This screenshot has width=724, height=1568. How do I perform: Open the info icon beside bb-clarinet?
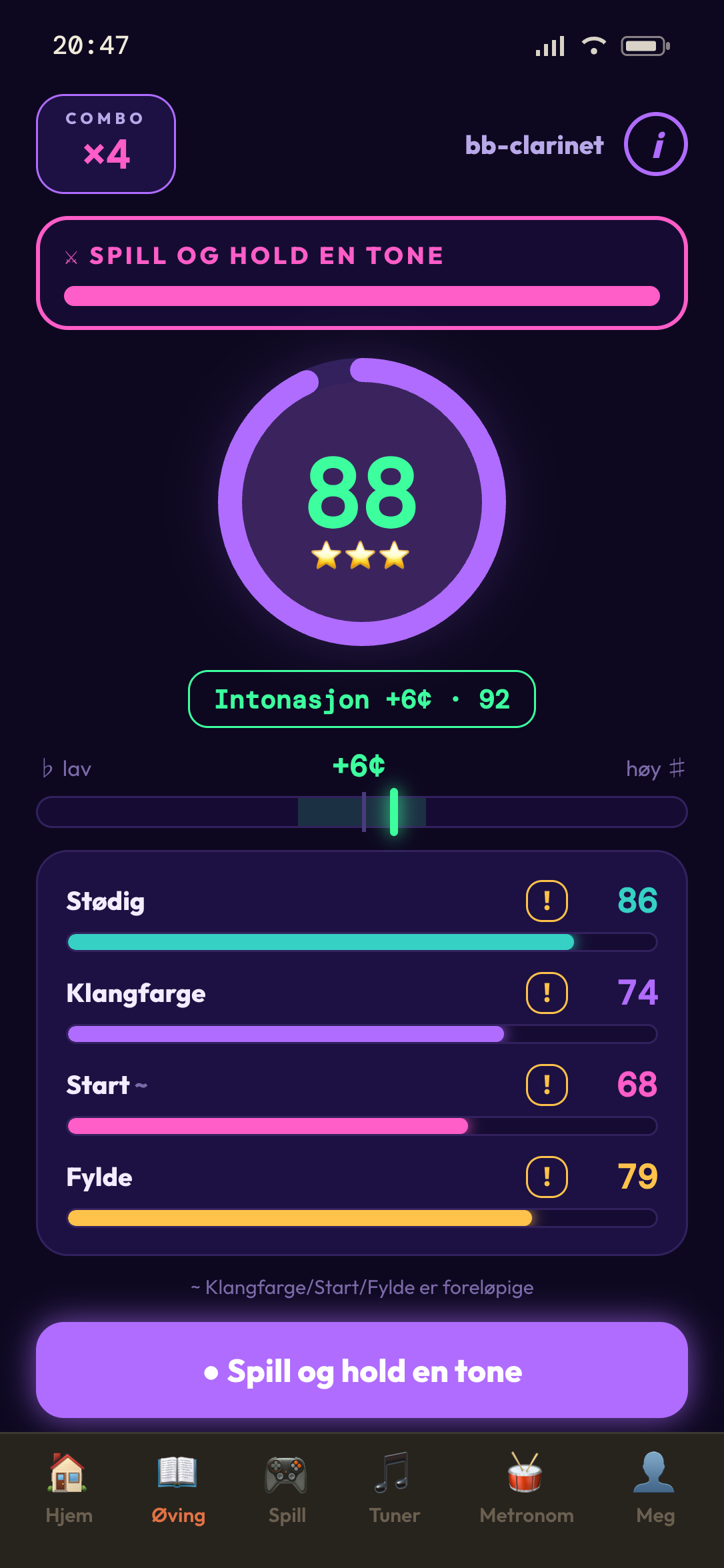pos(655,144)
